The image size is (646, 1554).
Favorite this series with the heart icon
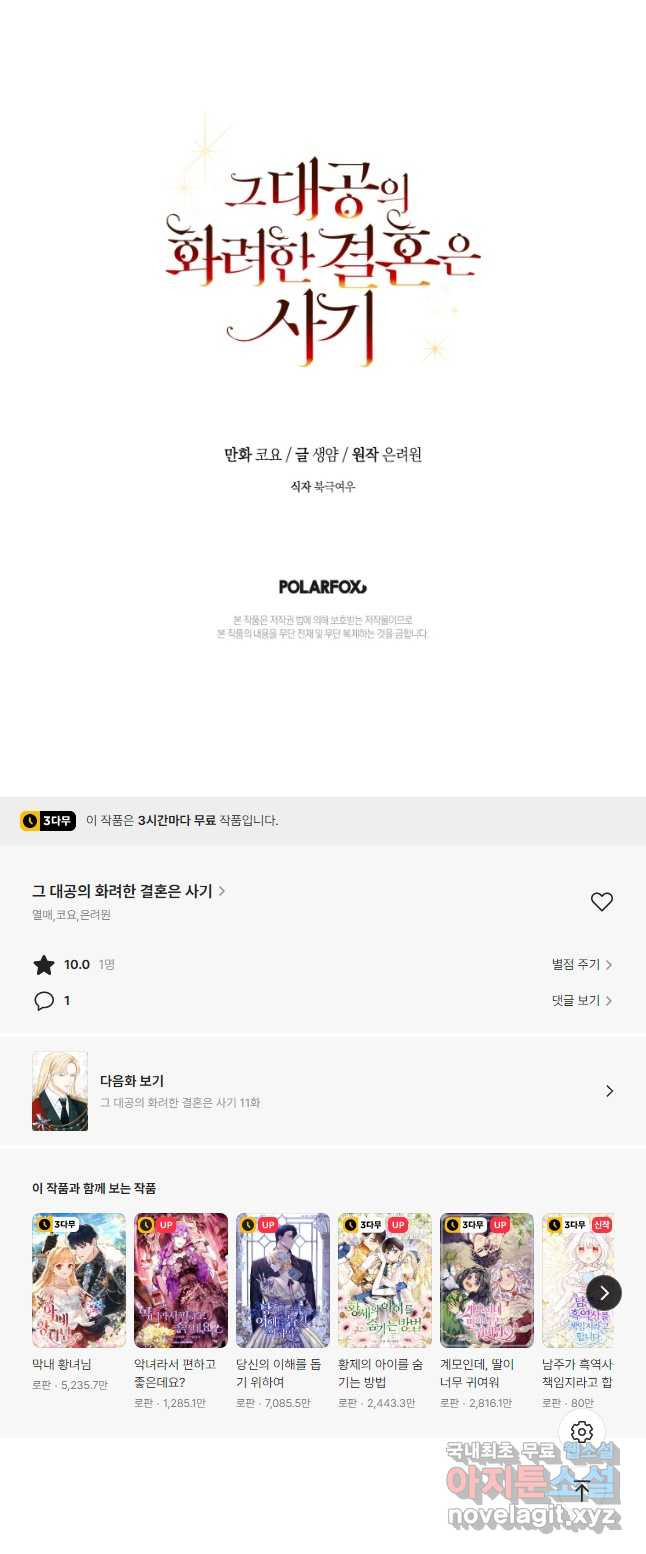click(x=601, y=901)
